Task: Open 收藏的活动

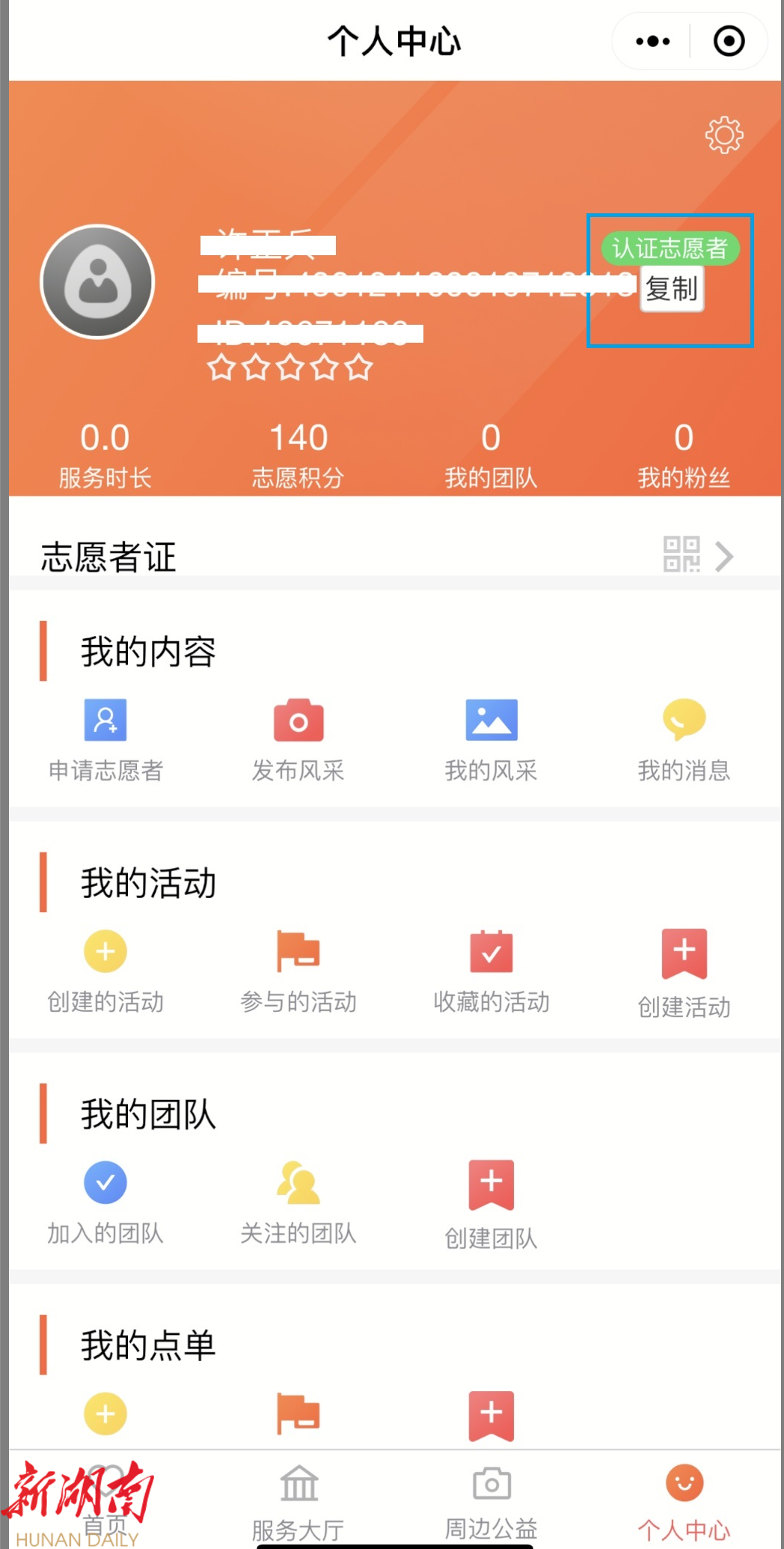Action: [x=491, y=969]
